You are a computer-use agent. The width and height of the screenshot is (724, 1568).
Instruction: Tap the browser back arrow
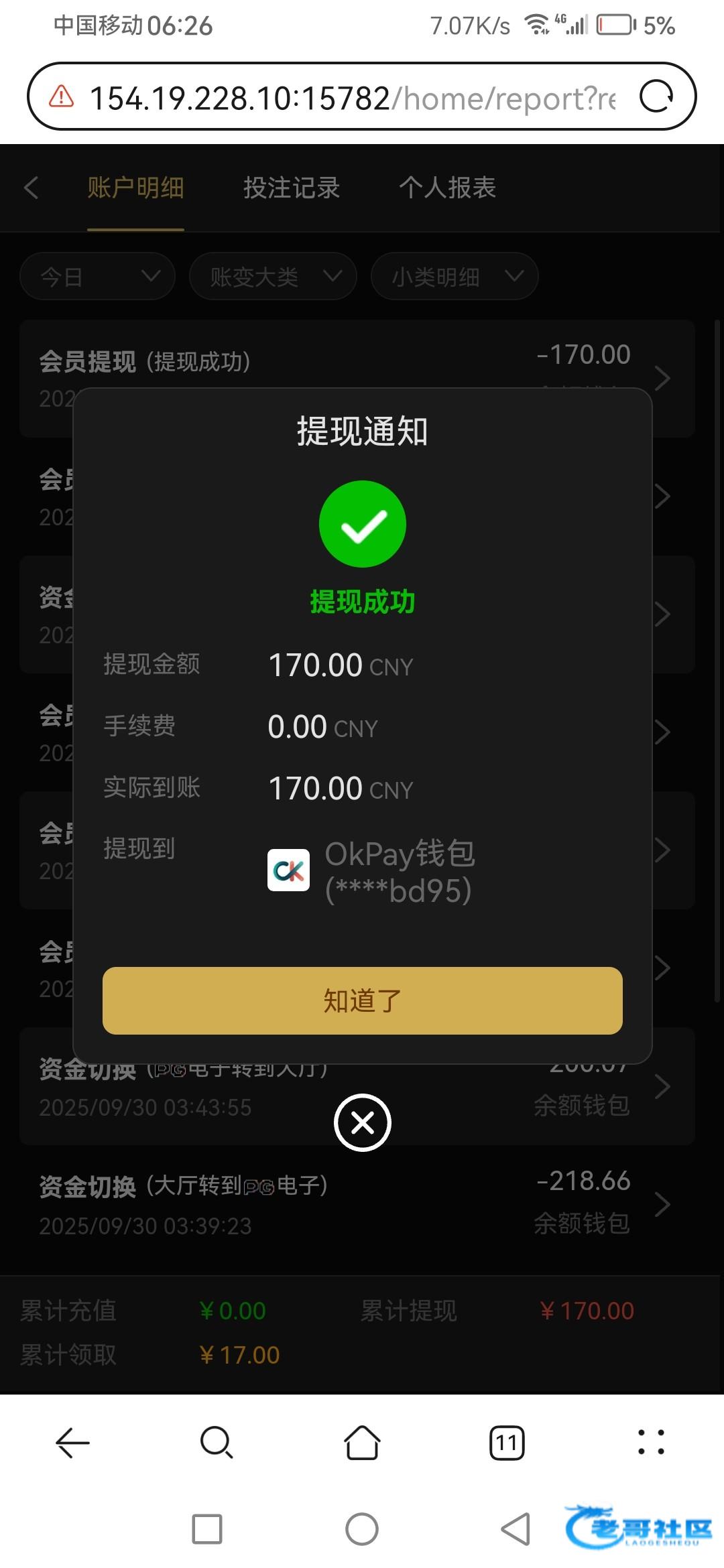coord(72,1442)
